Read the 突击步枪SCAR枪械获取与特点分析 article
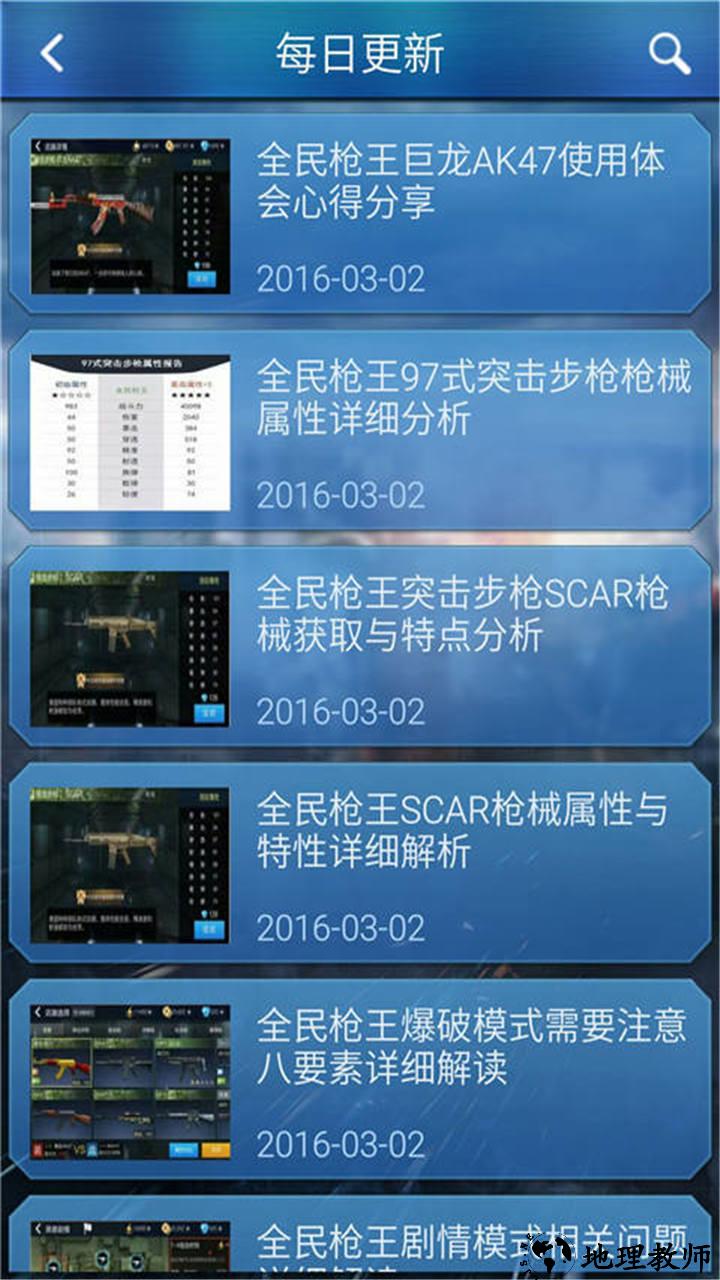Screen dimensions: 720x1280 [462, 614]
